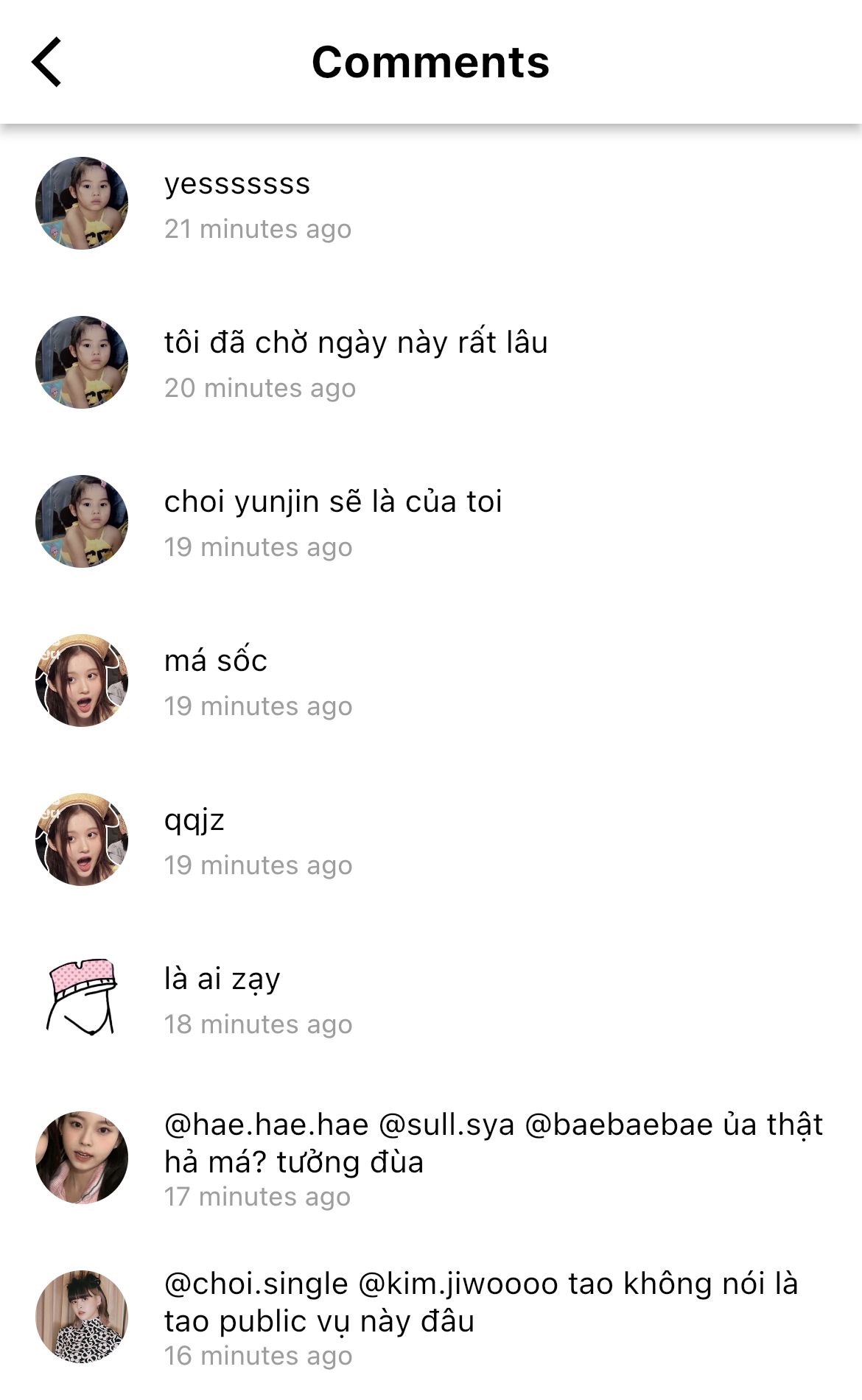Open avatar of commenter mentioning @hae.hae.hae

point(82,1158)
